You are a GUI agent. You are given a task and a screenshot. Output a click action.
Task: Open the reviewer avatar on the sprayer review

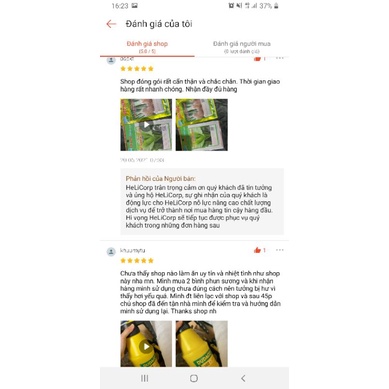(111, 252)
